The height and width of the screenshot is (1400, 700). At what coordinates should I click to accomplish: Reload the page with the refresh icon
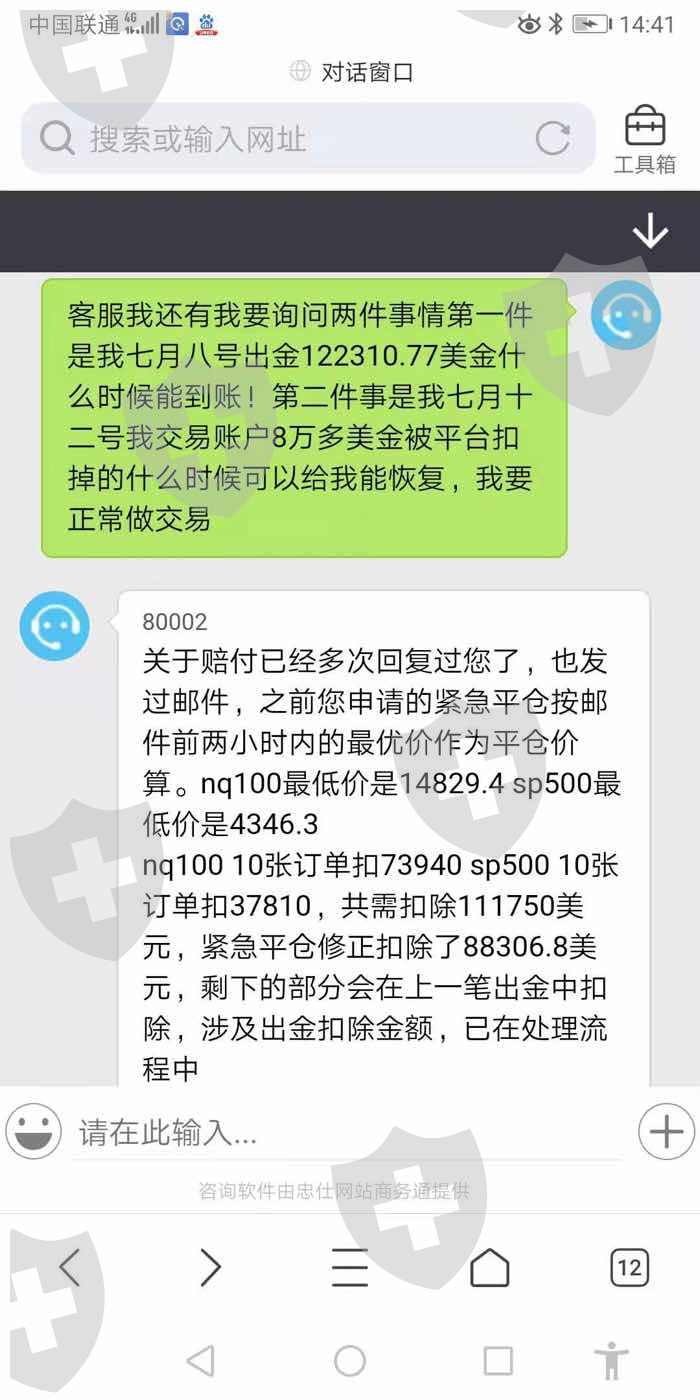[552, 139]
